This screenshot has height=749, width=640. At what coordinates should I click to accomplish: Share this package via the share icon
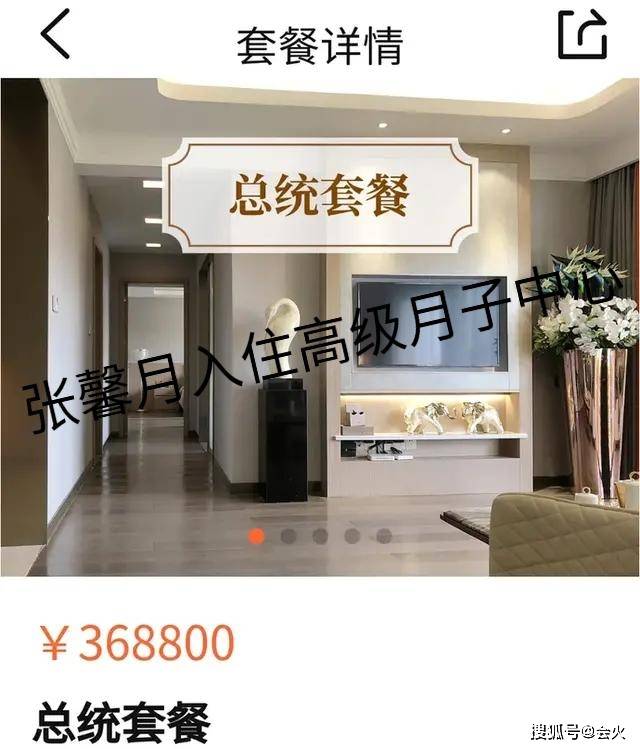[582, 35]
